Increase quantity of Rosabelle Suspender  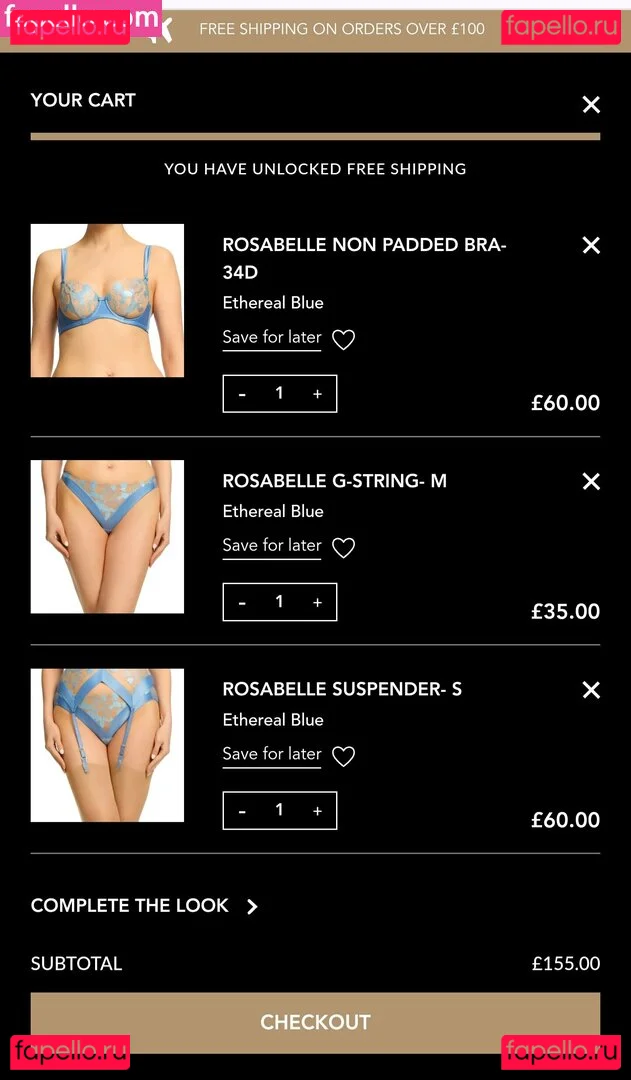point(317,811)
